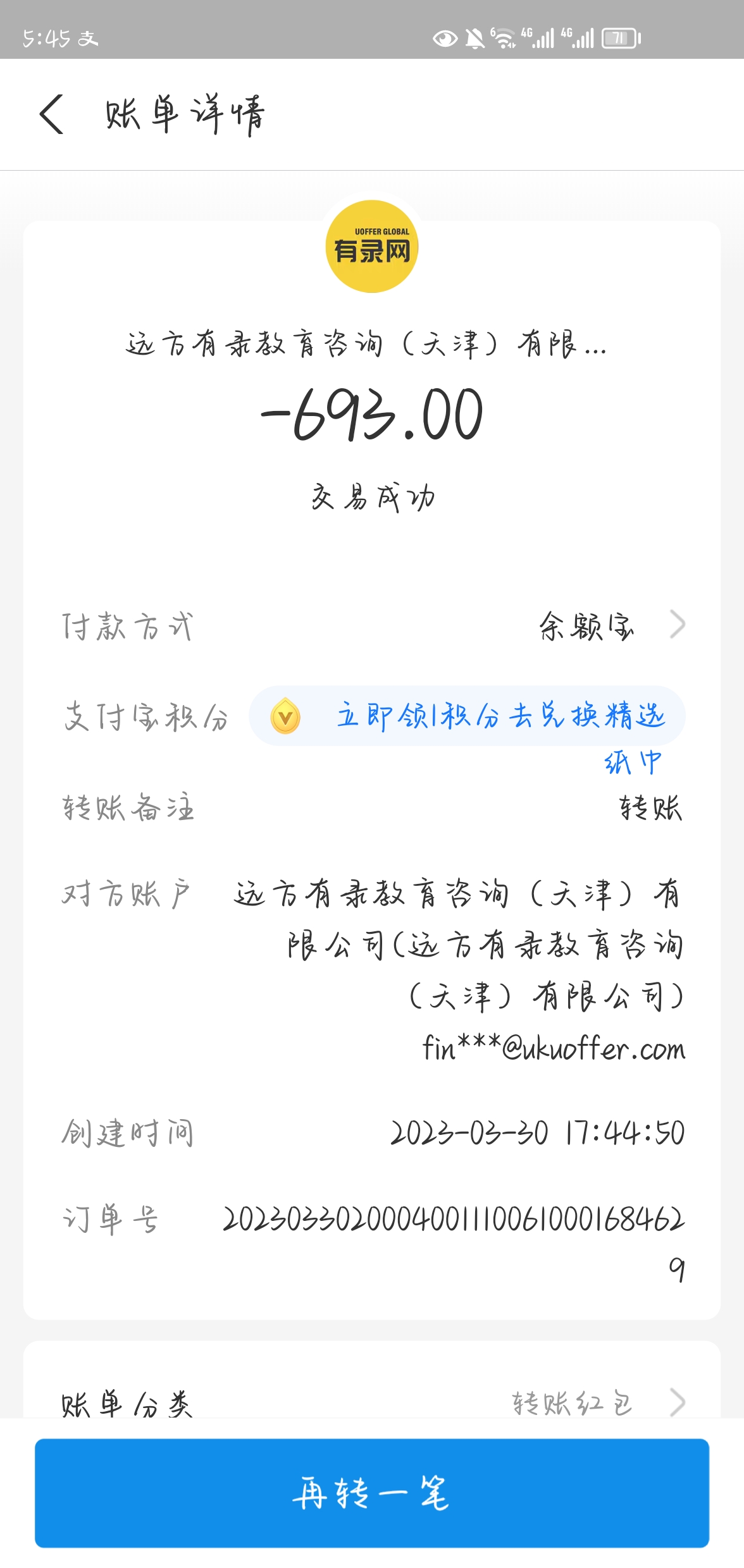Open the 付款方式 余额宝 row
The width and height of the screenshot is (744, 1568).
pyautogui.click(x=611, y=625)
